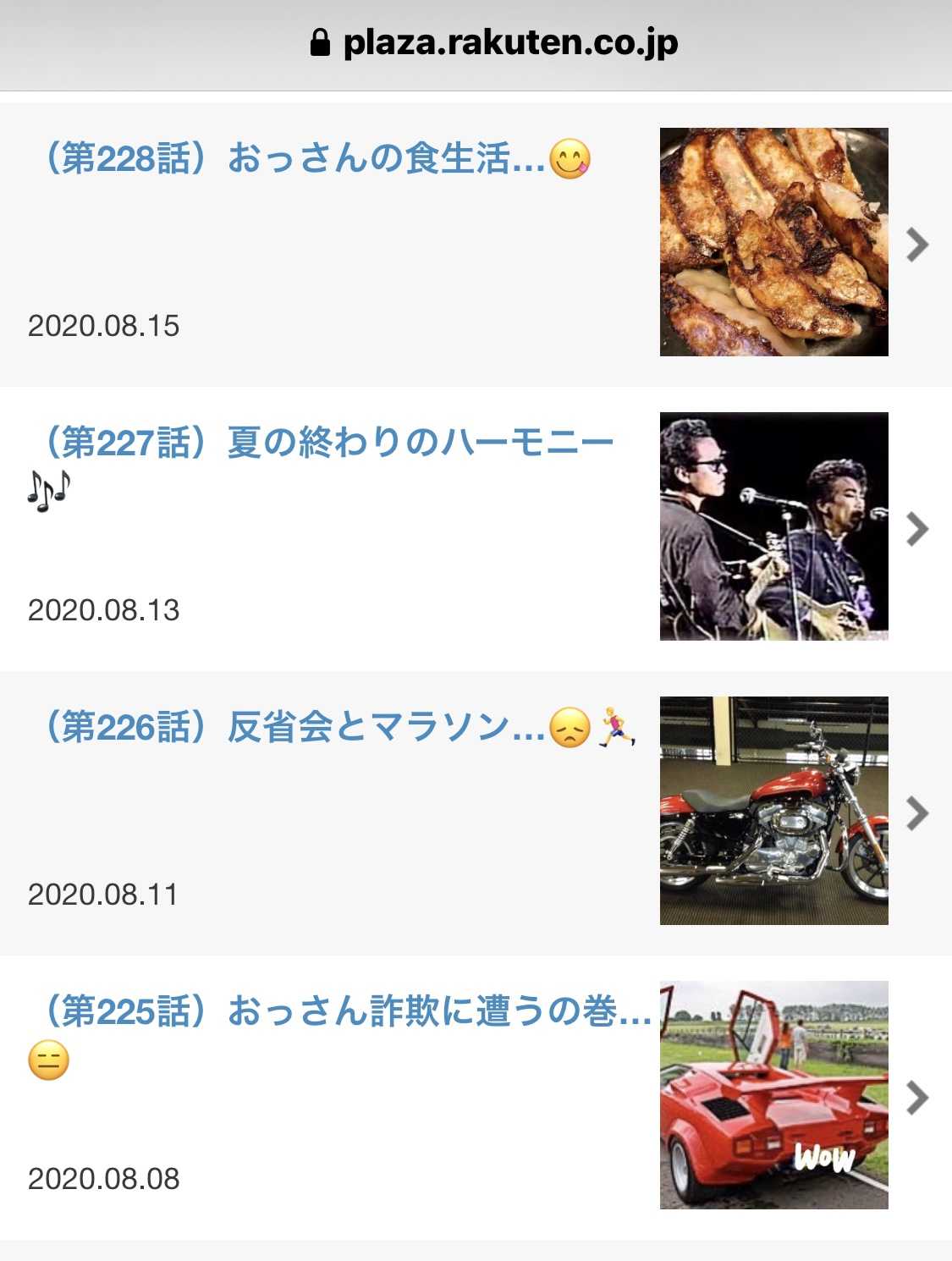Tap the red motorcycle thumbnail
Screen dimensions: 952x1261
[773, 811]
